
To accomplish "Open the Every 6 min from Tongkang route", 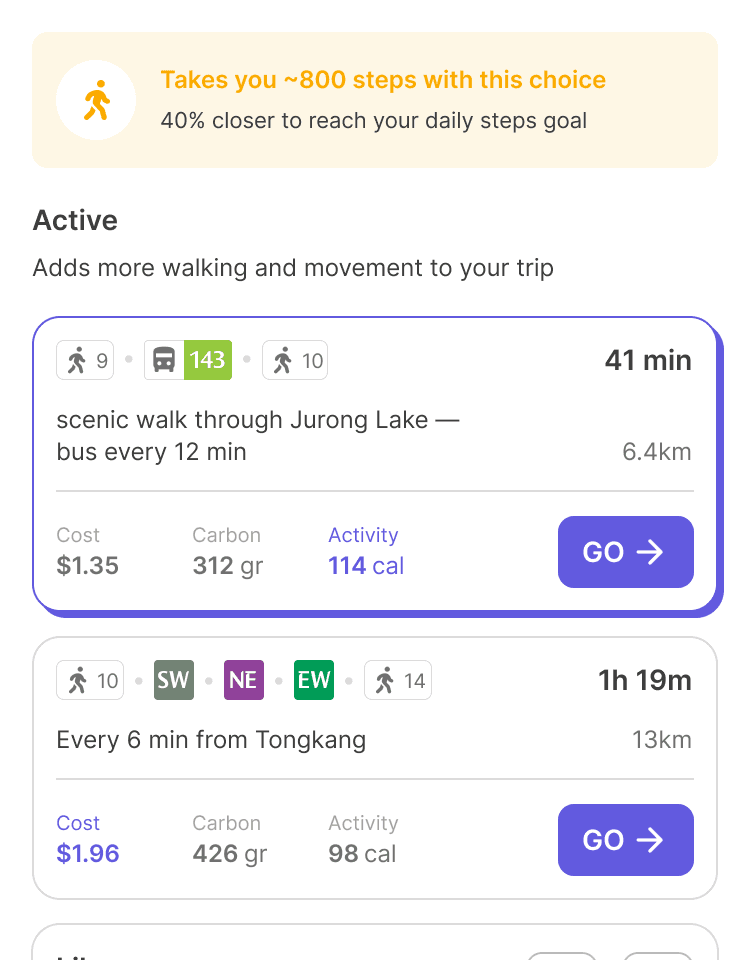I will click(x=375, y=768).
